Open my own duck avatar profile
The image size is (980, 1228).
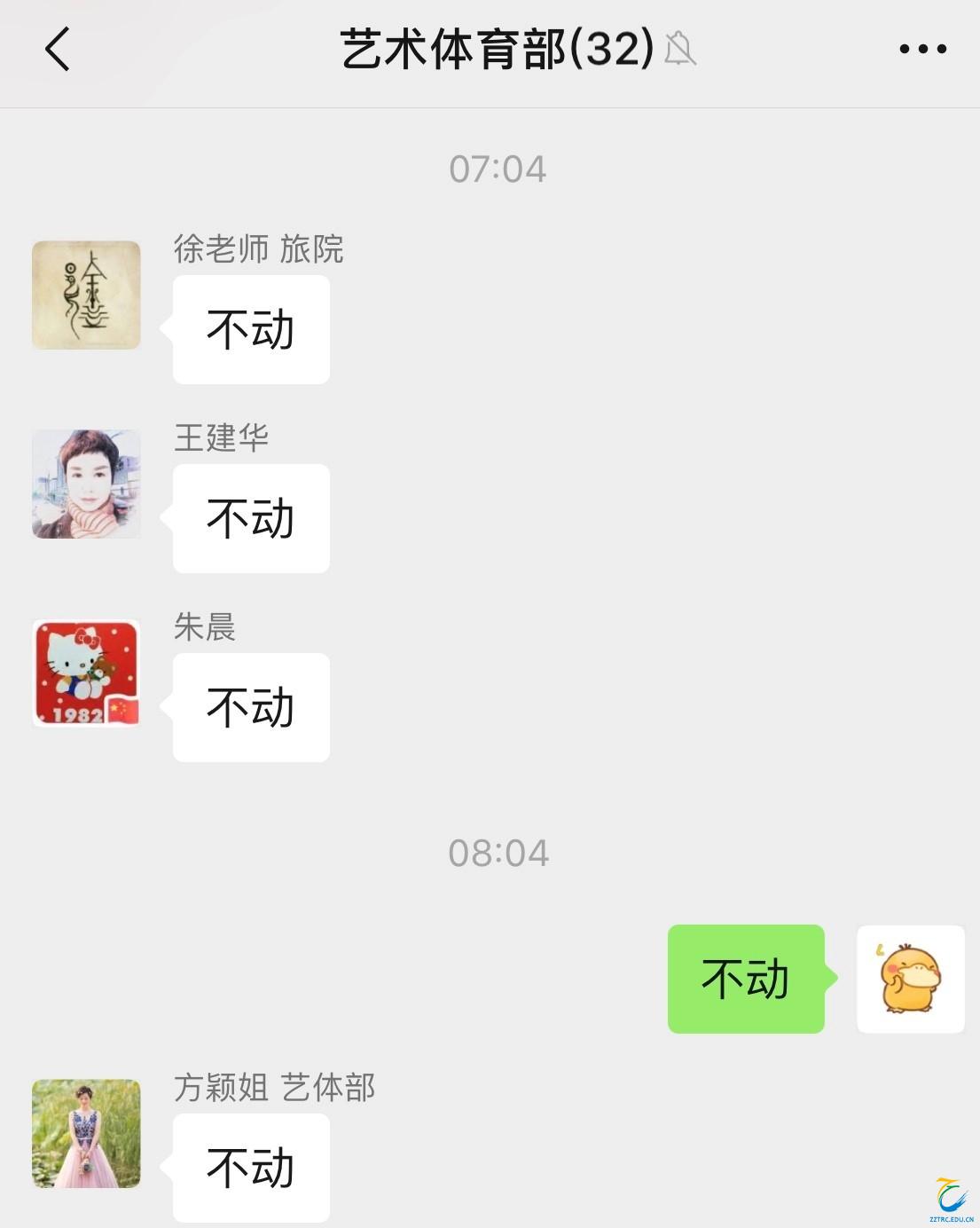point(910,979)
